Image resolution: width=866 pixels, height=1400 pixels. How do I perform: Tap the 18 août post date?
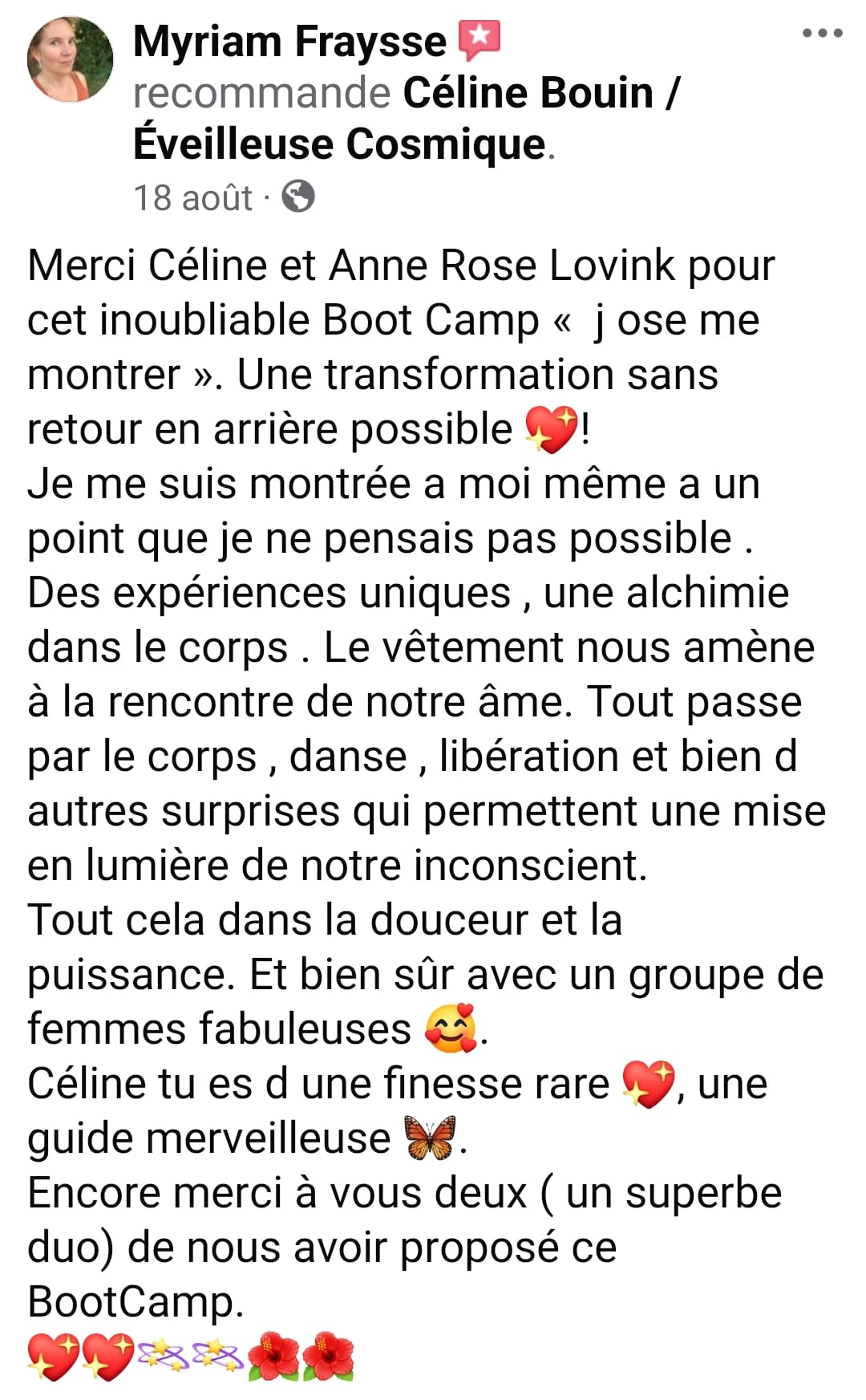tap(192, 198)
